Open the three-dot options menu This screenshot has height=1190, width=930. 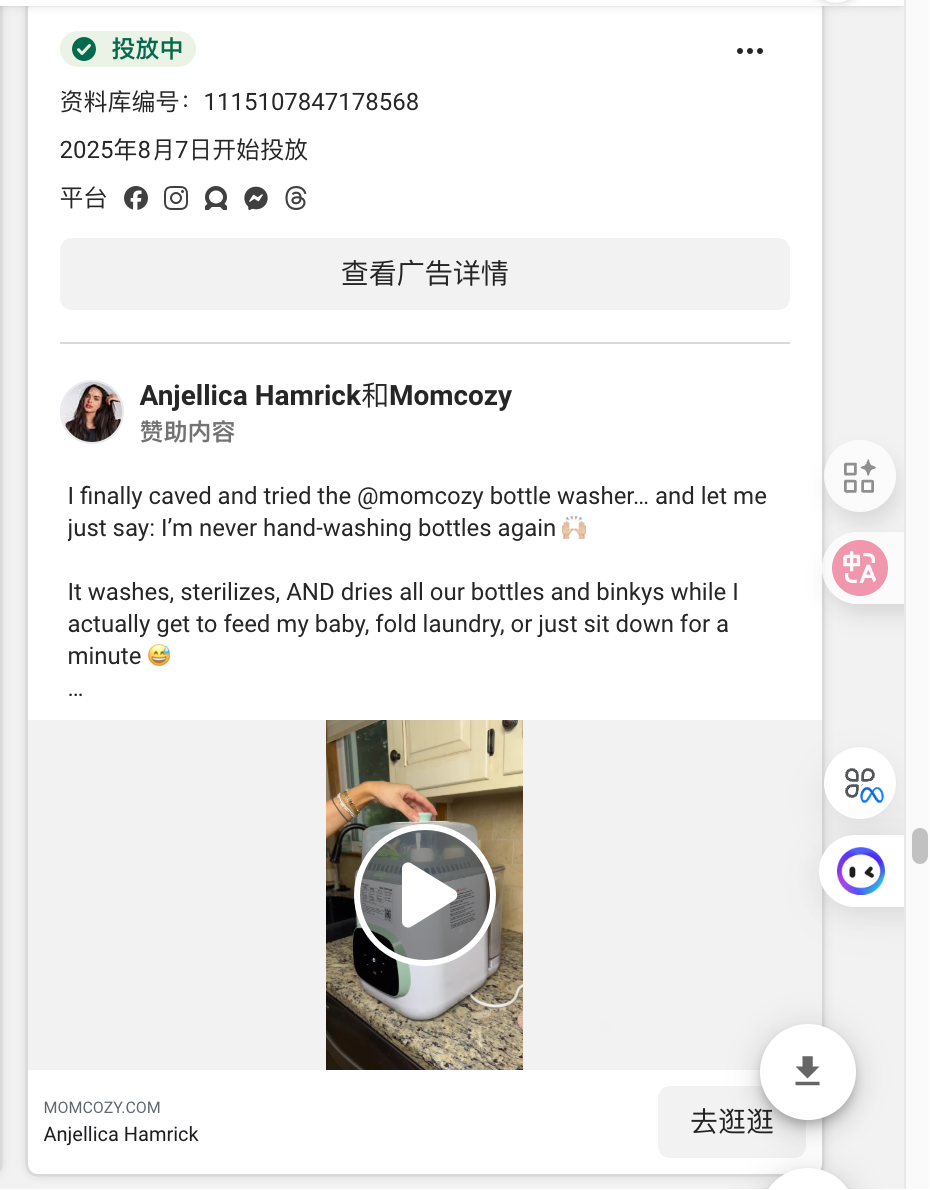(749, 49)
